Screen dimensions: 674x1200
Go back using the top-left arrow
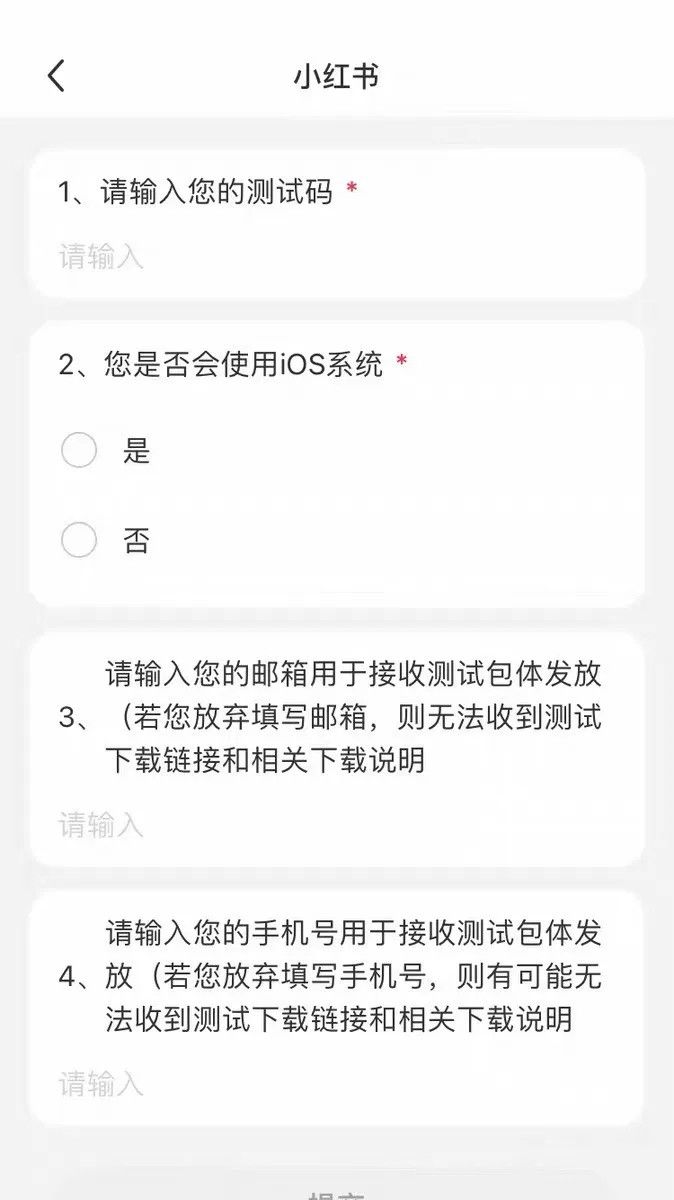56,76
